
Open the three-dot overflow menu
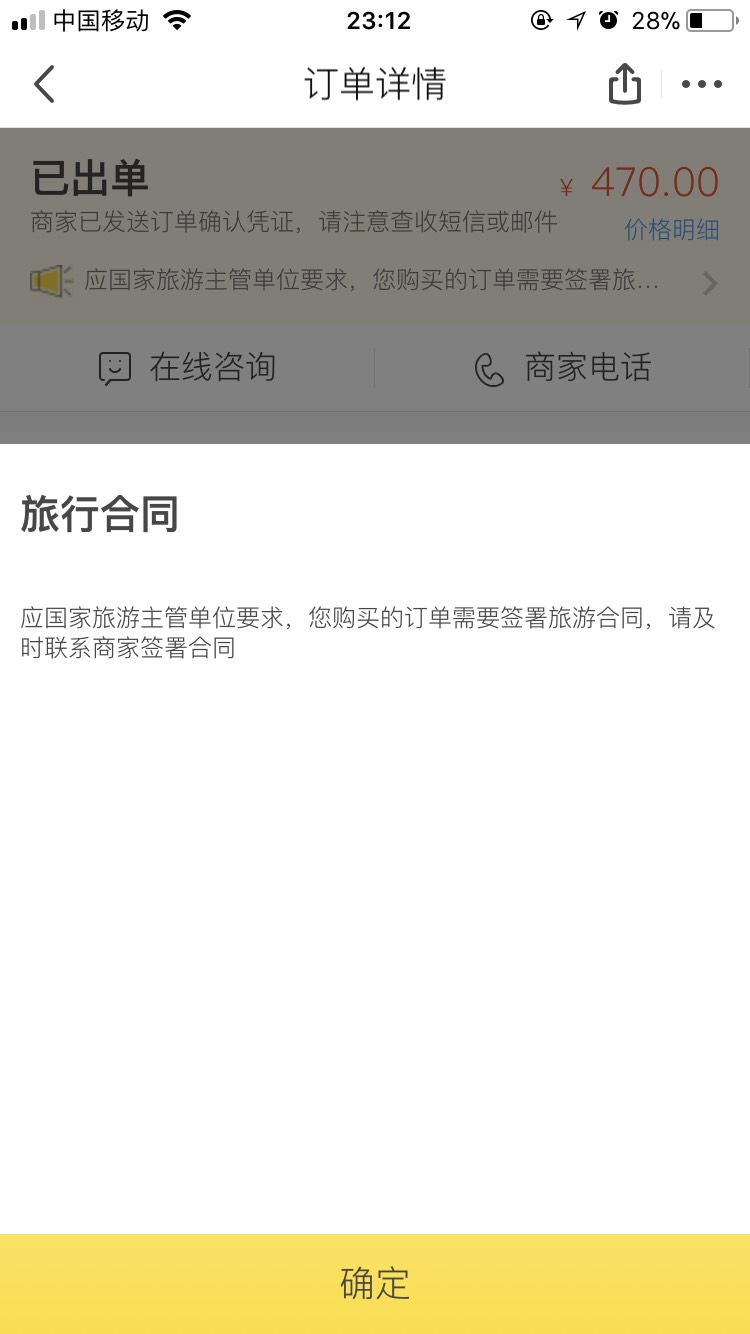(x=701, y=84)
